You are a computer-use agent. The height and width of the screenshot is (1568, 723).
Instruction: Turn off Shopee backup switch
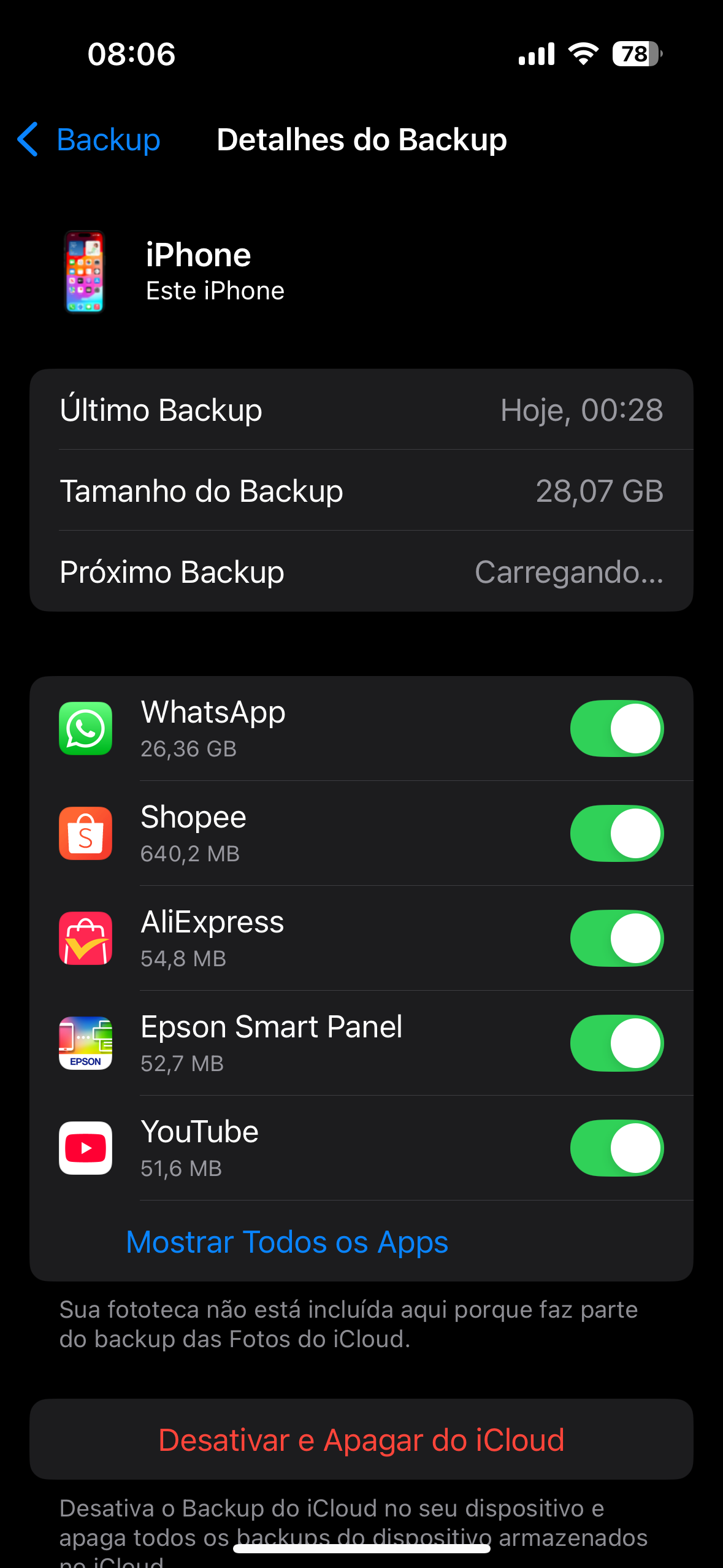click(616, 833)
